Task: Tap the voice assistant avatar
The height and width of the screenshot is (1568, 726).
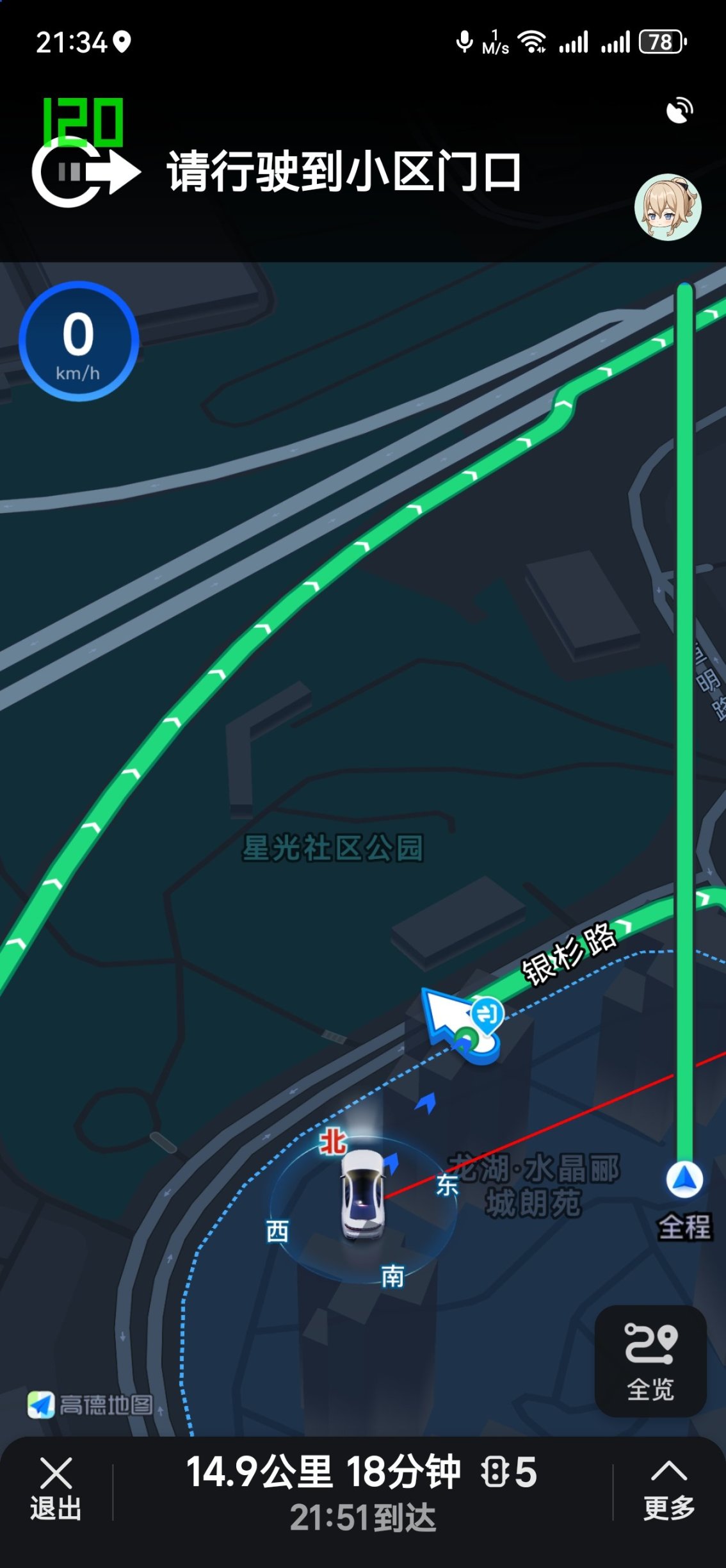Action: 668,208
